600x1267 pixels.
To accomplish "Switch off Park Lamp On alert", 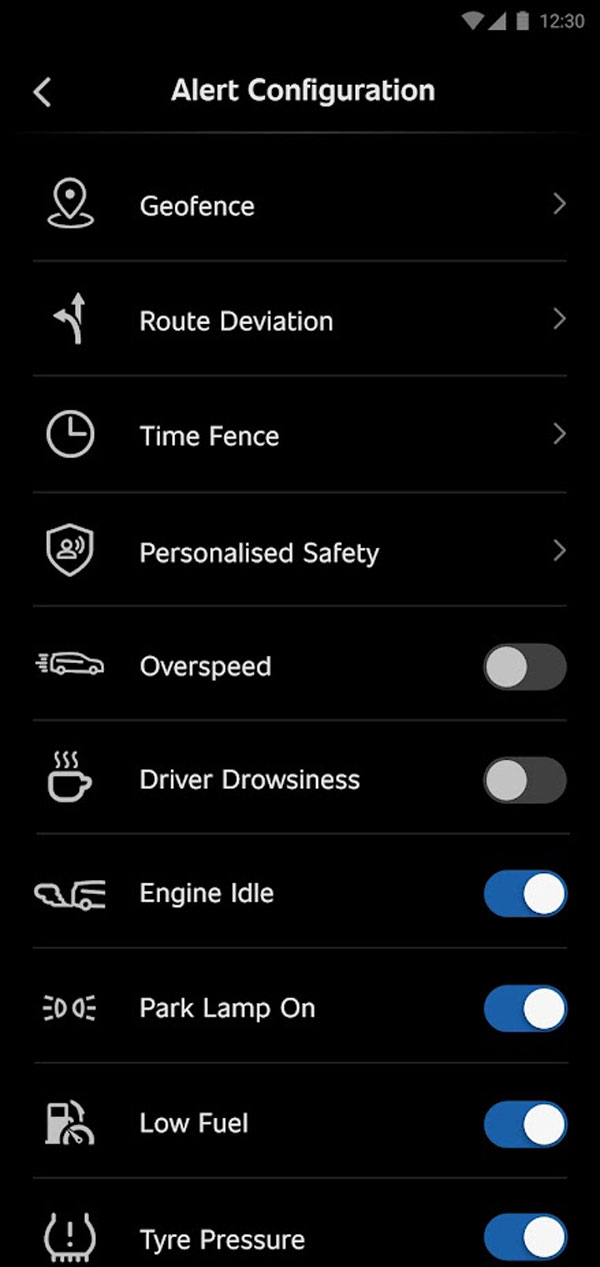I will point(524,1009).
